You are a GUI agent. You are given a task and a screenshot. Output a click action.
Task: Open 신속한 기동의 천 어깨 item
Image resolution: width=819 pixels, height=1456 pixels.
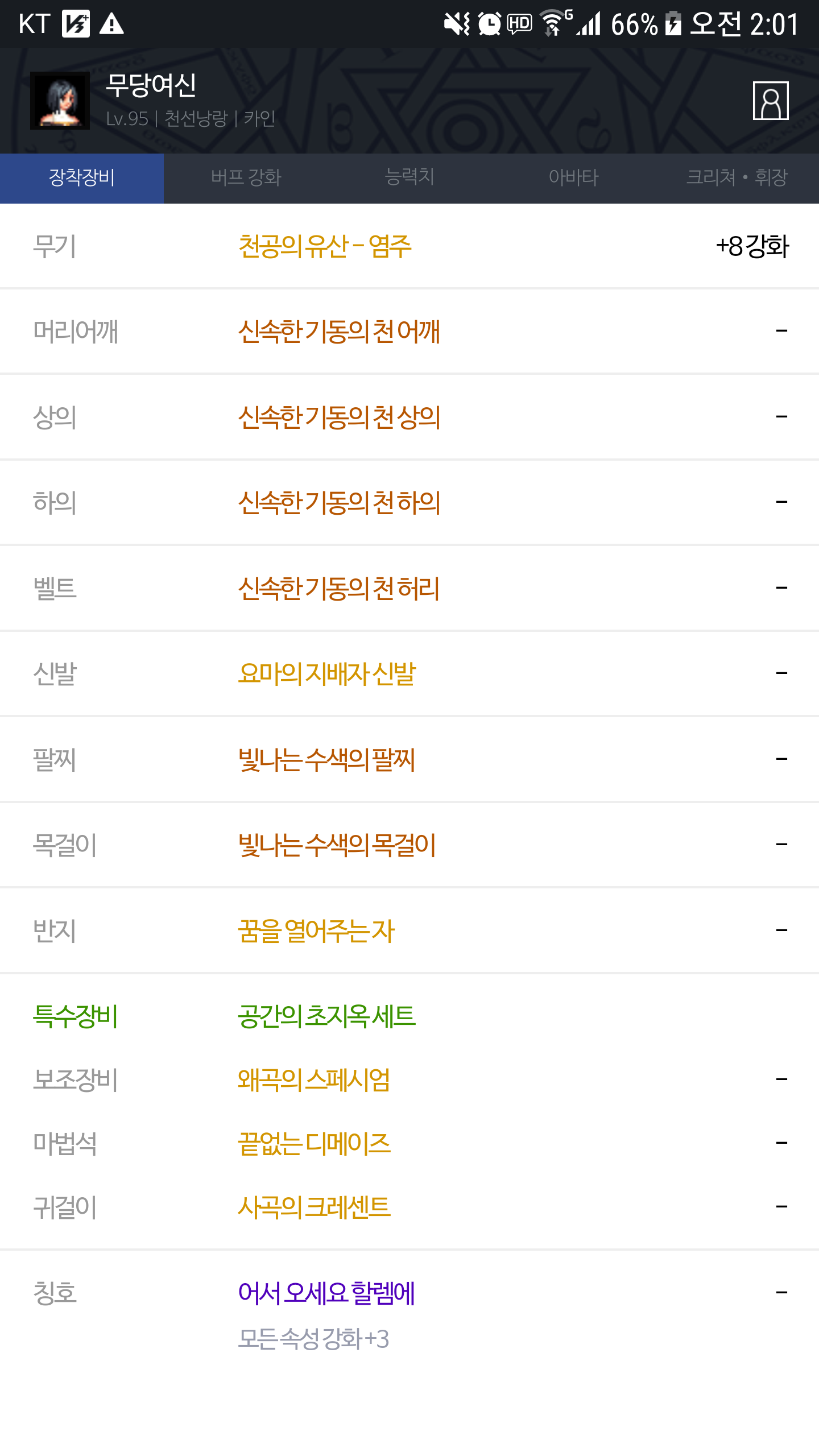(x=339, y=332)
